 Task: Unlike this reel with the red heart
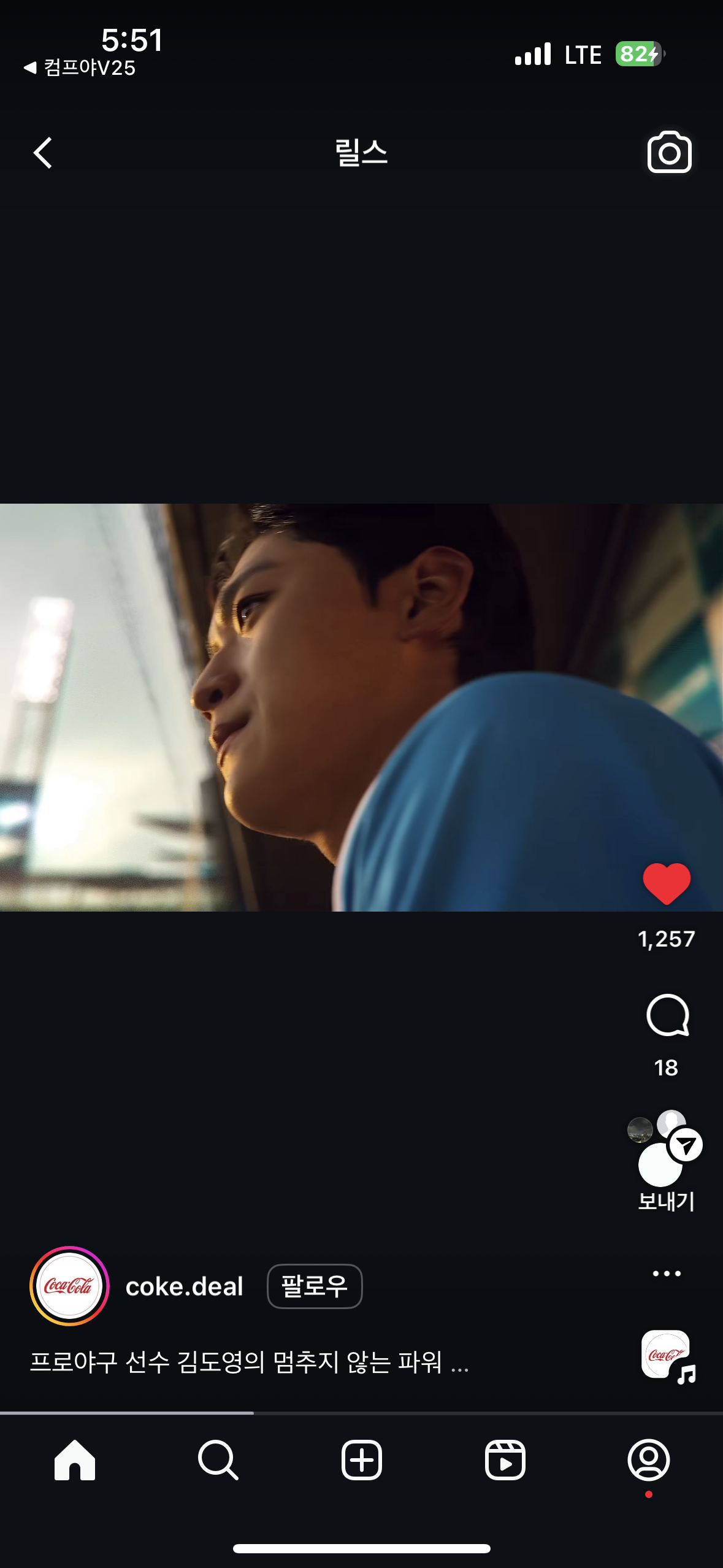coord(667,883)
